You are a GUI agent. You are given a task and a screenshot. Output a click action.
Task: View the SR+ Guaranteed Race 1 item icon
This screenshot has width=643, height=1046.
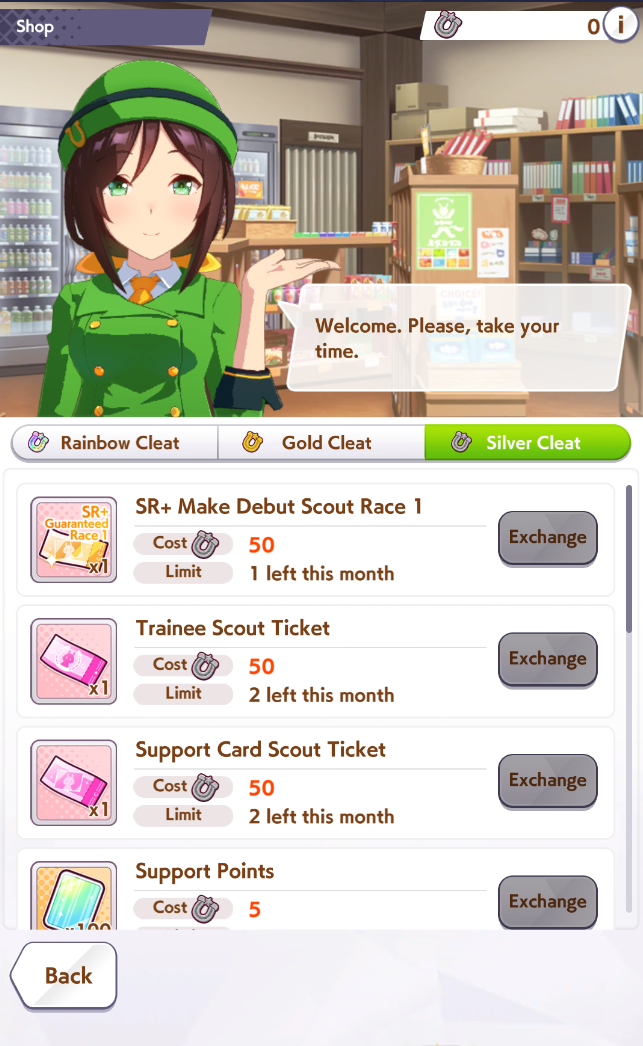[x=74, y=540]
